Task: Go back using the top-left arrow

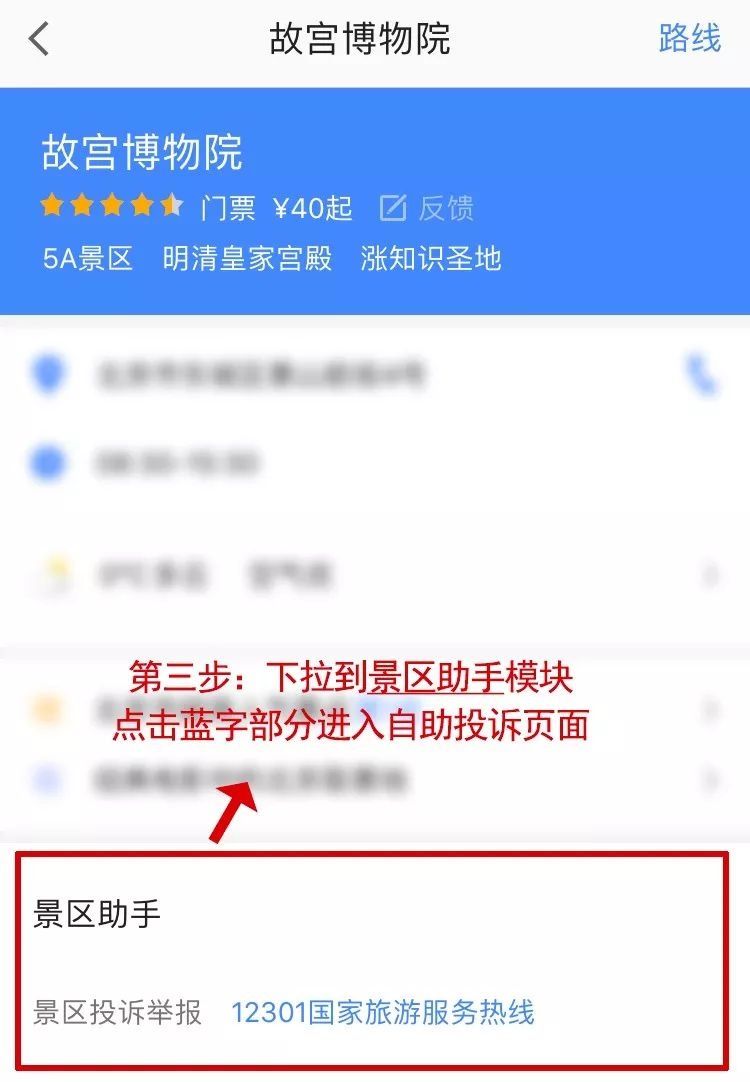Action: [39, 40]
